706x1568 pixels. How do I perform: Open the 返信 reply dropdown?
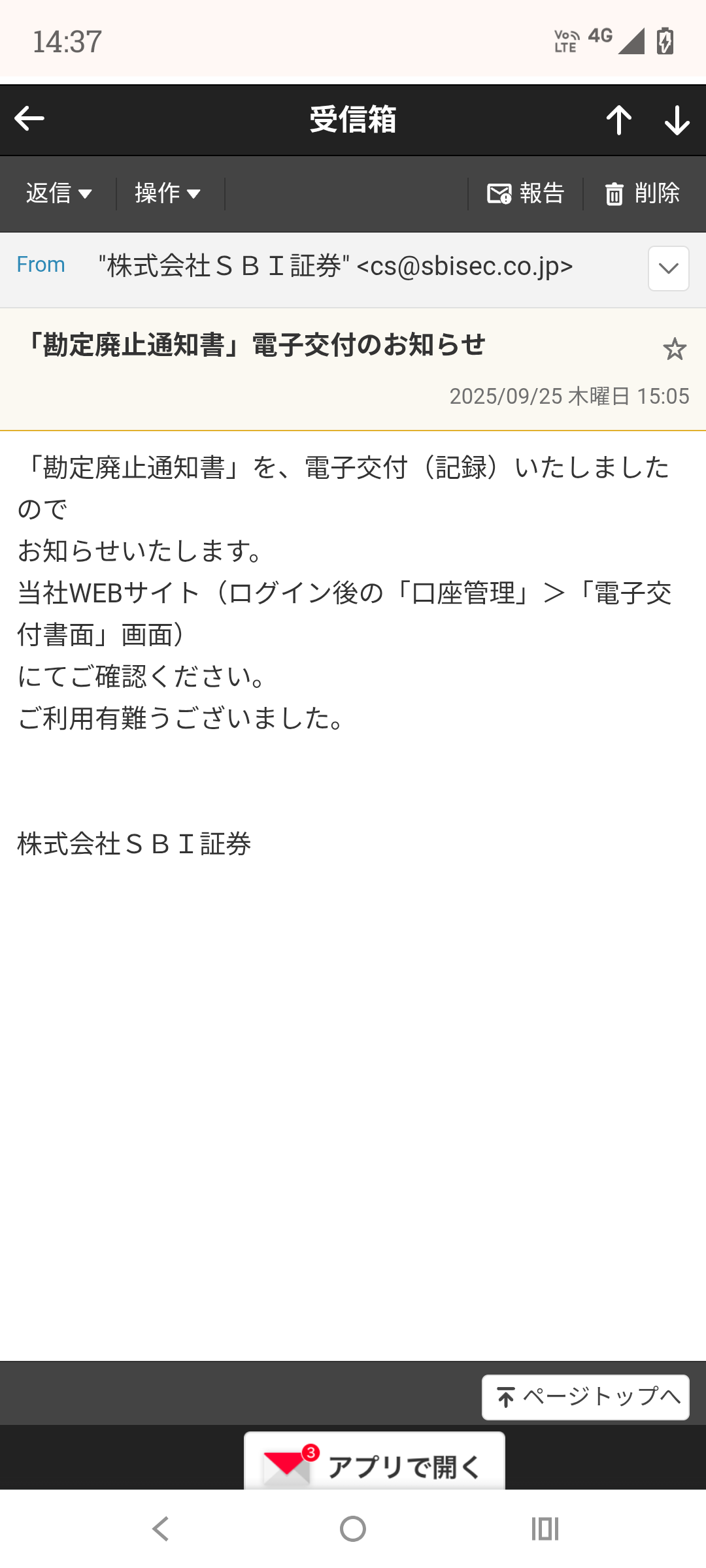coord(59,193)
